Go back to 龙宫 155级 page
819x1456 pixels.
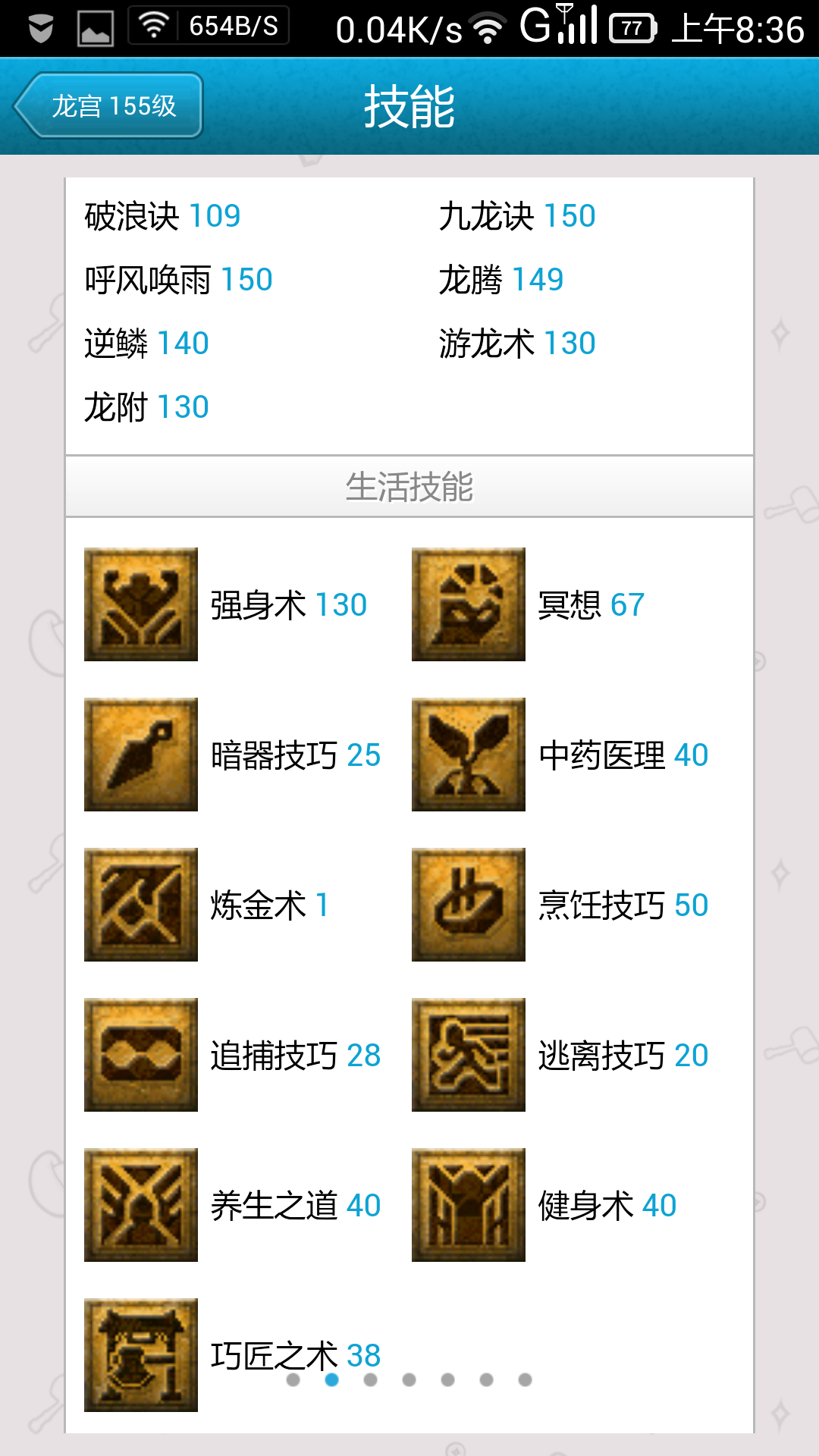click(x=108, y=105)
